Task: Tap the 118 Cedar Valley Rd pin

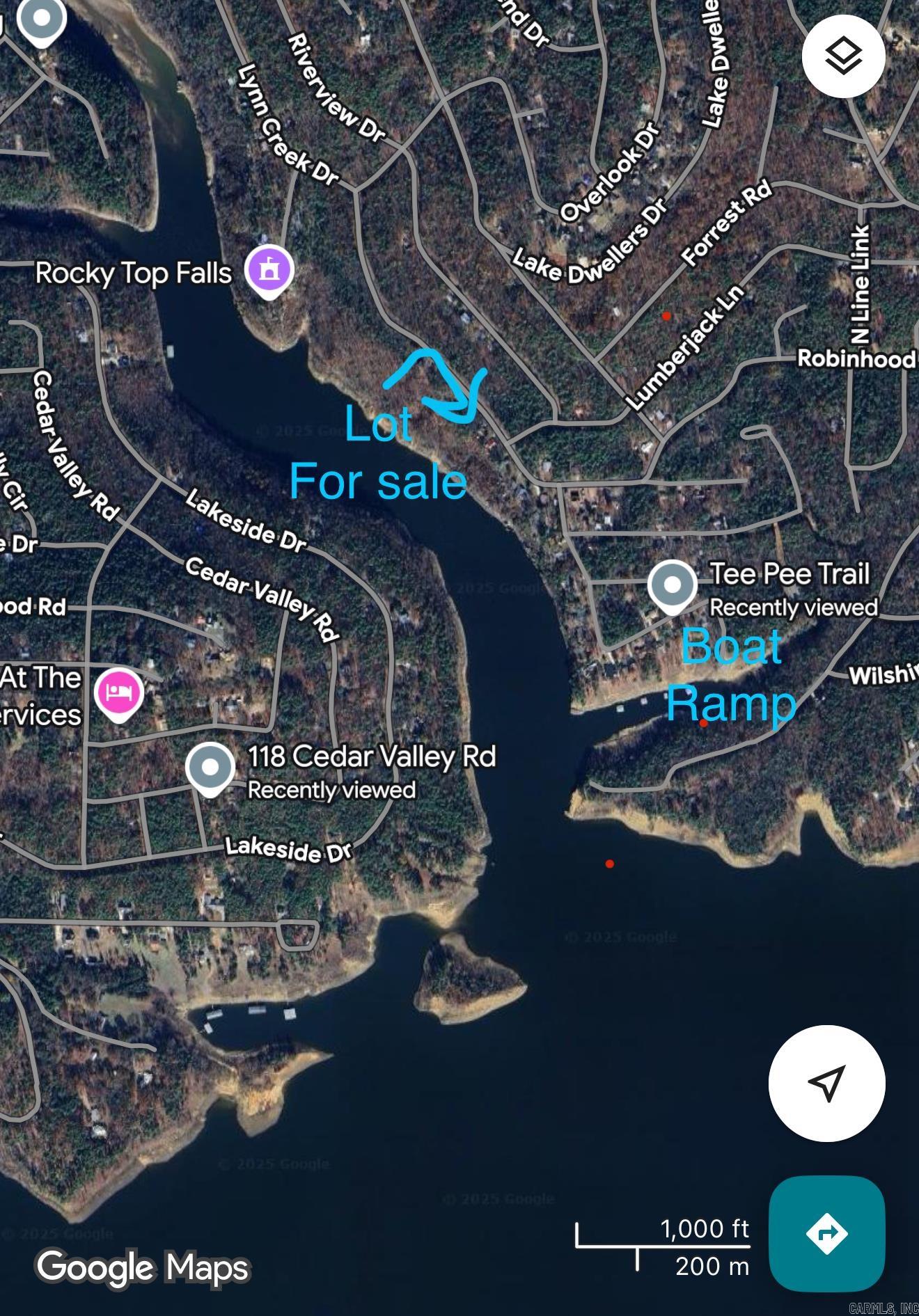Action: [210, 768]
